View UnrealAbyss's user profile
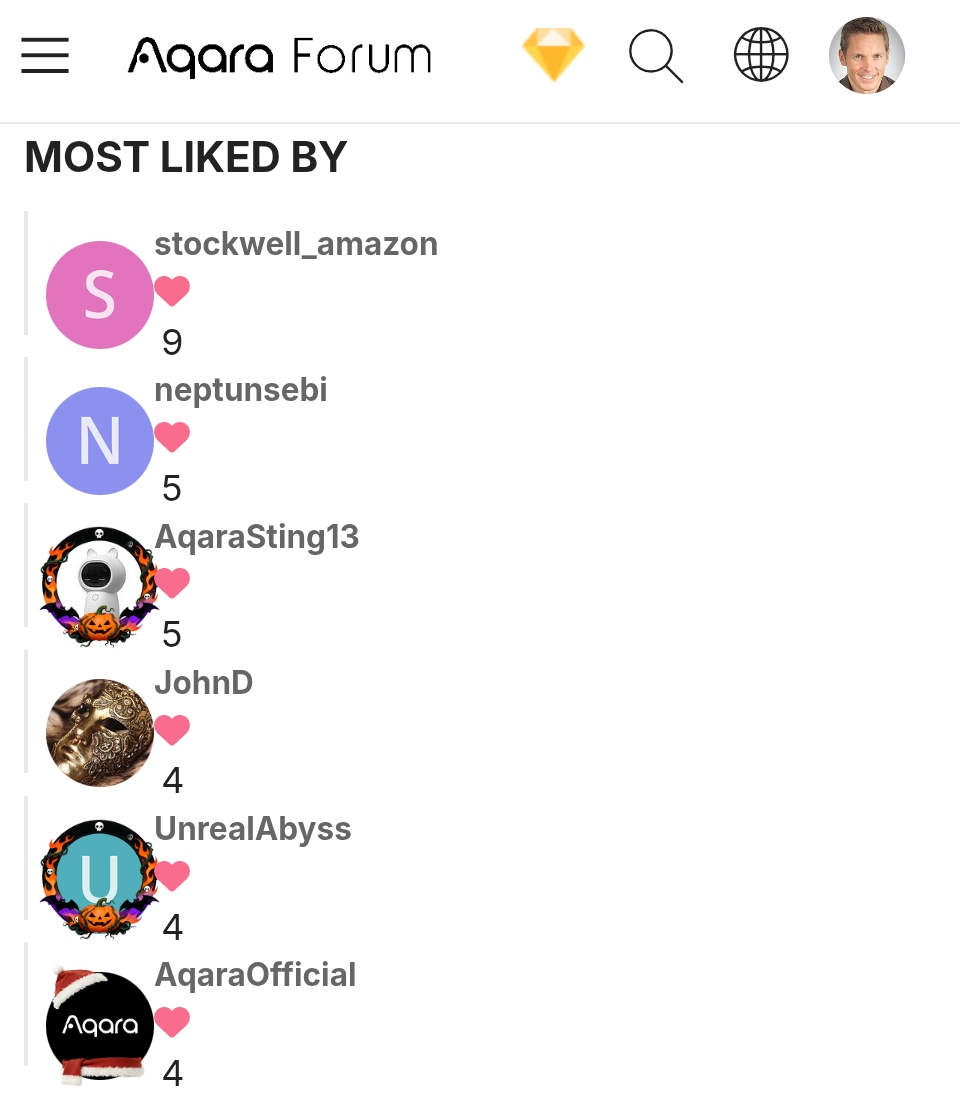This screenshot has width=960, height=1109. [x=253, y=829]
